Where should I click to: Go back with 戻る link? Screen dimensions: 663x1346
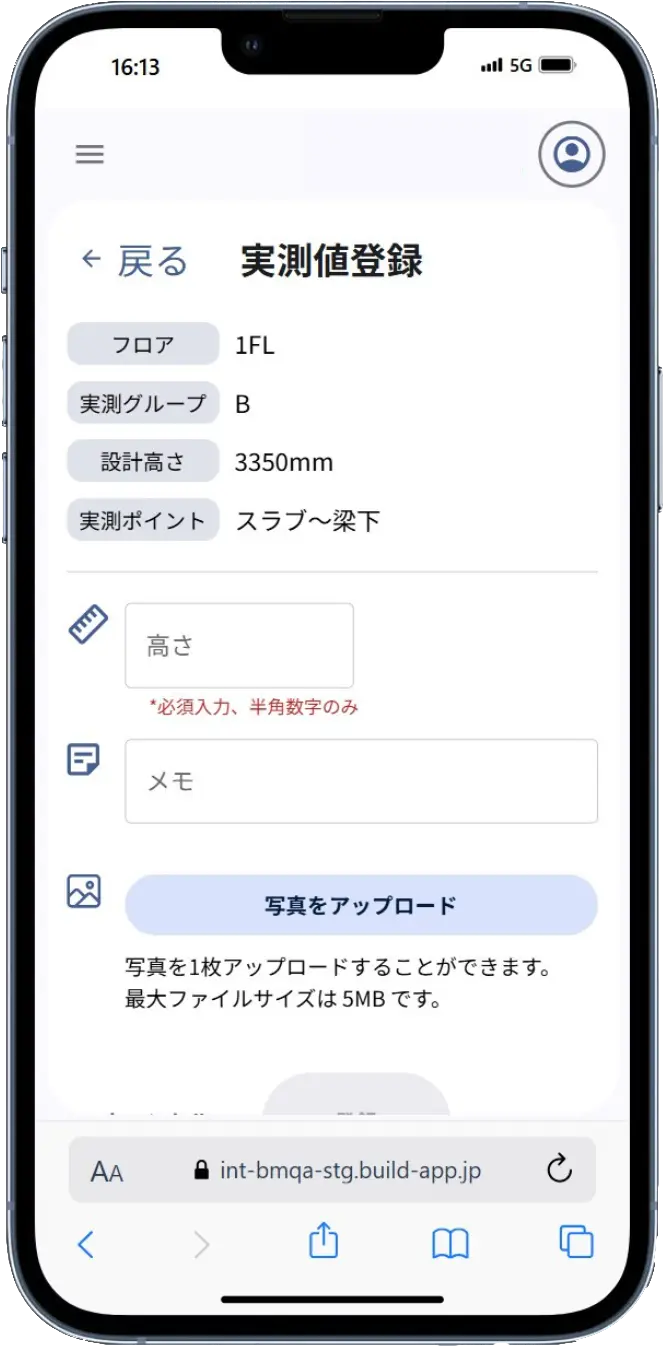(135, 260)
